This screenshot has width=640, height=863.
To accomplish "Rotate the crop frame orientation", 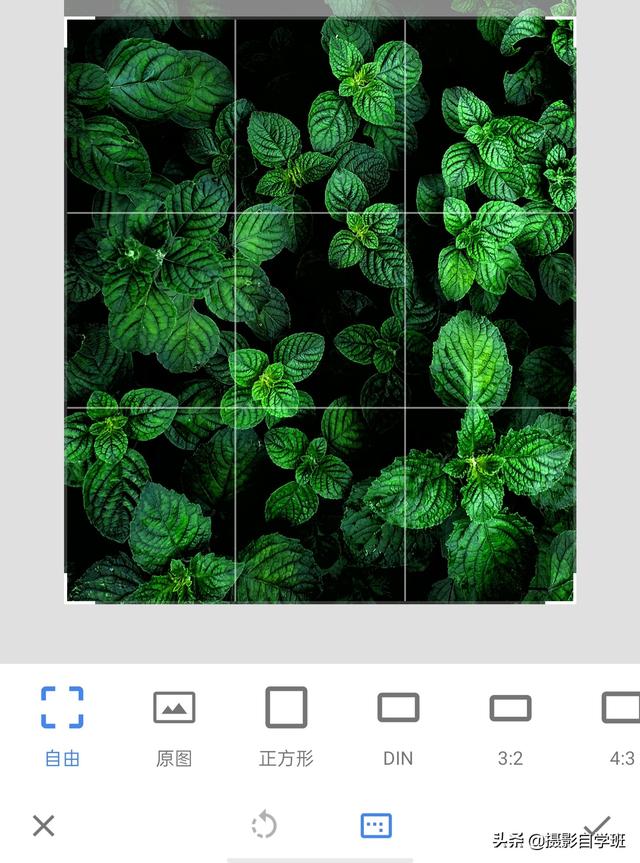I will [264, 825].
